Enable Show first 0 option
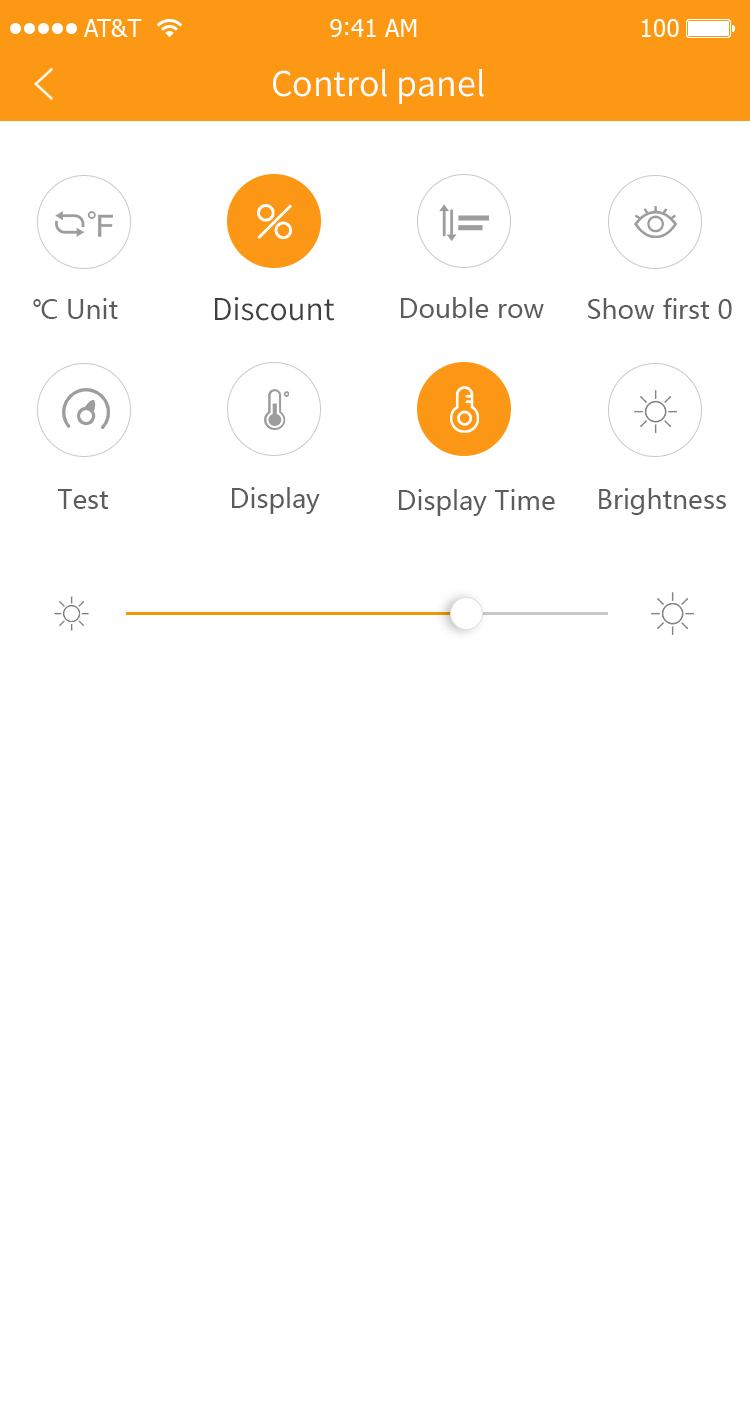Image resolution: width=750 pixels, height=1409 pixels. pos(655,222)
